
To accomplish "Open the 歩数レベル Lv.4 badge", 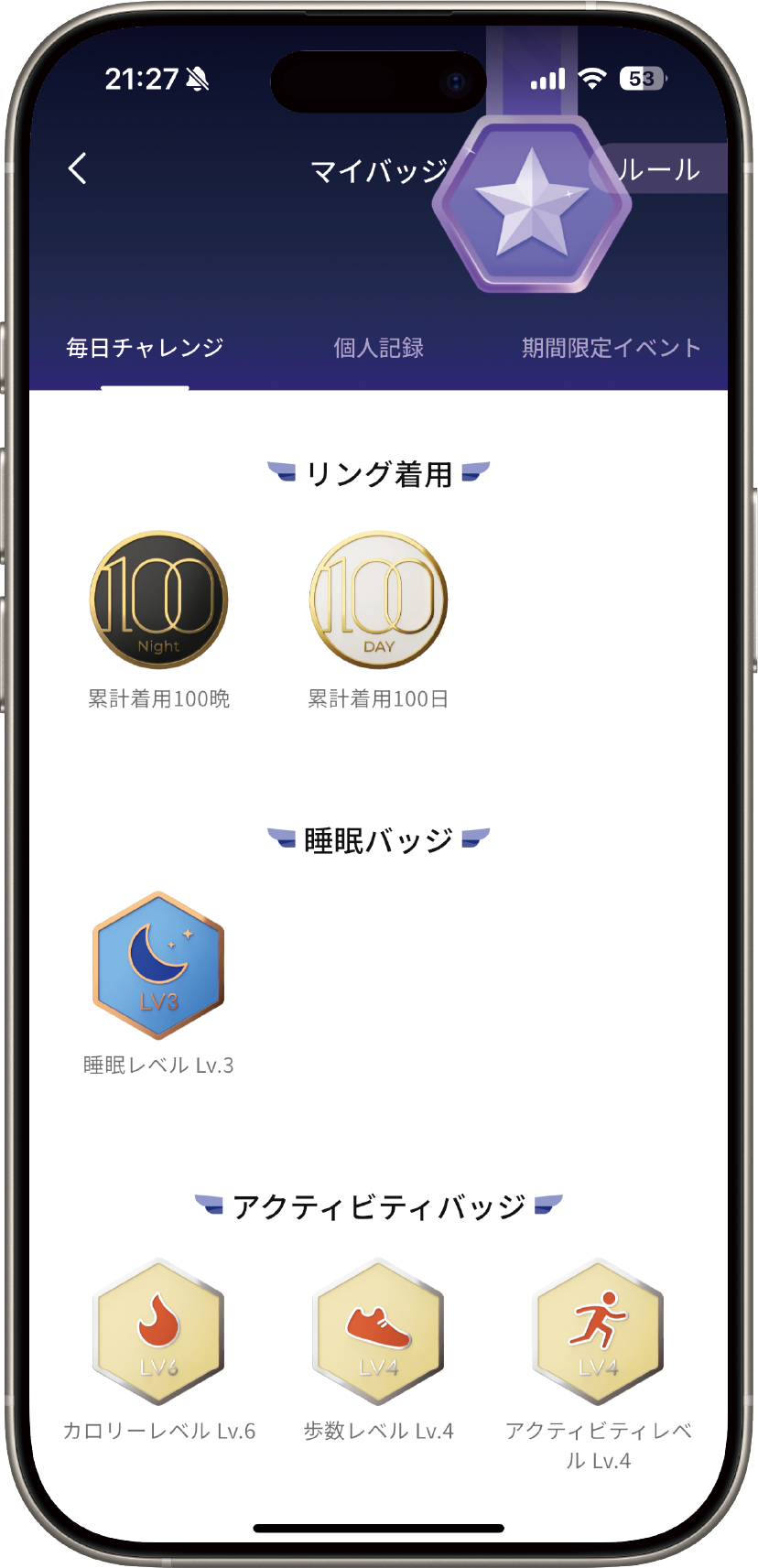I will coord(378,1332).
